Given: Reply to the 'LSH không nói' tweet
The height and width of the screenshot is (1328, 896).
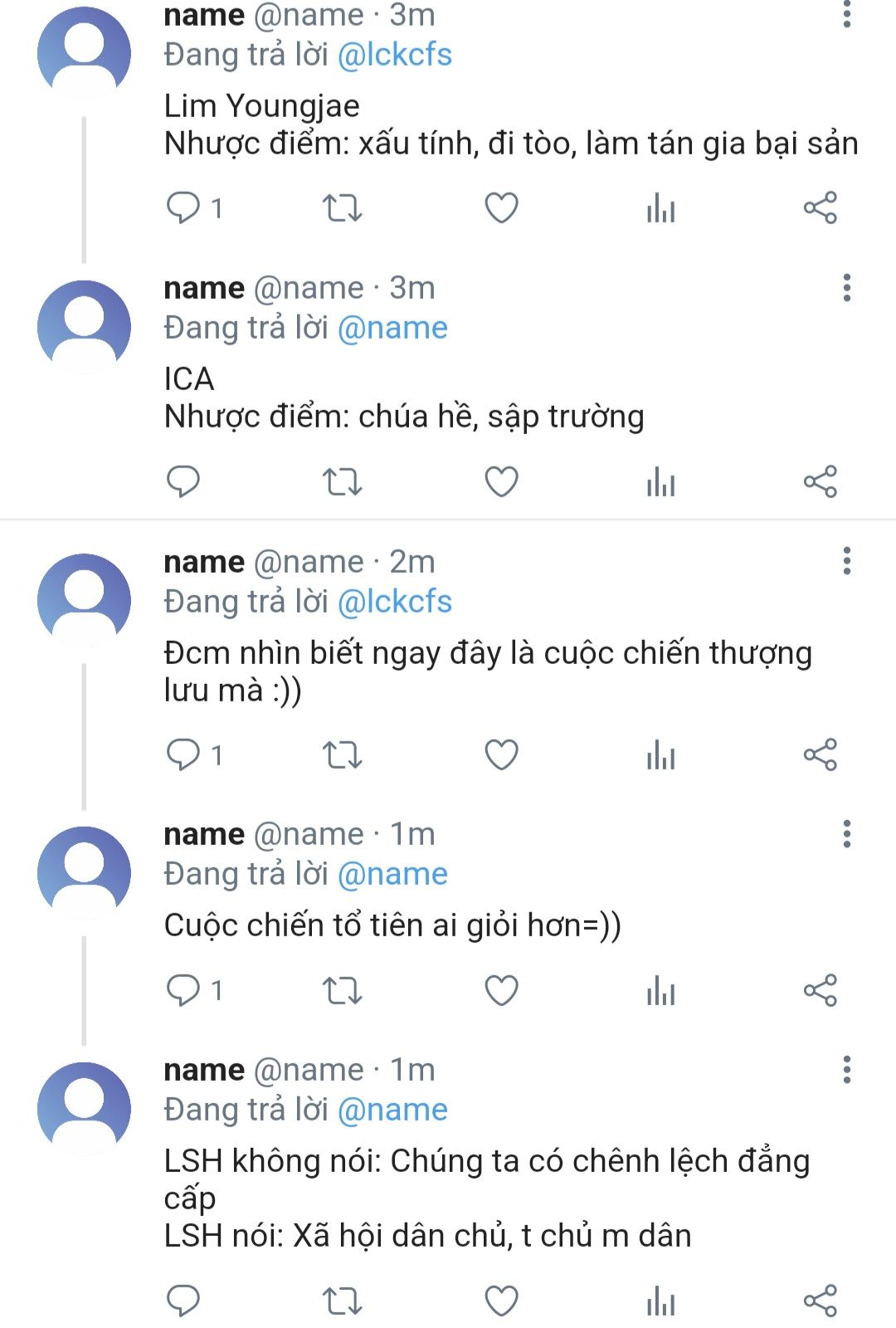Looking at the screenshot, I should [183, 1301].
